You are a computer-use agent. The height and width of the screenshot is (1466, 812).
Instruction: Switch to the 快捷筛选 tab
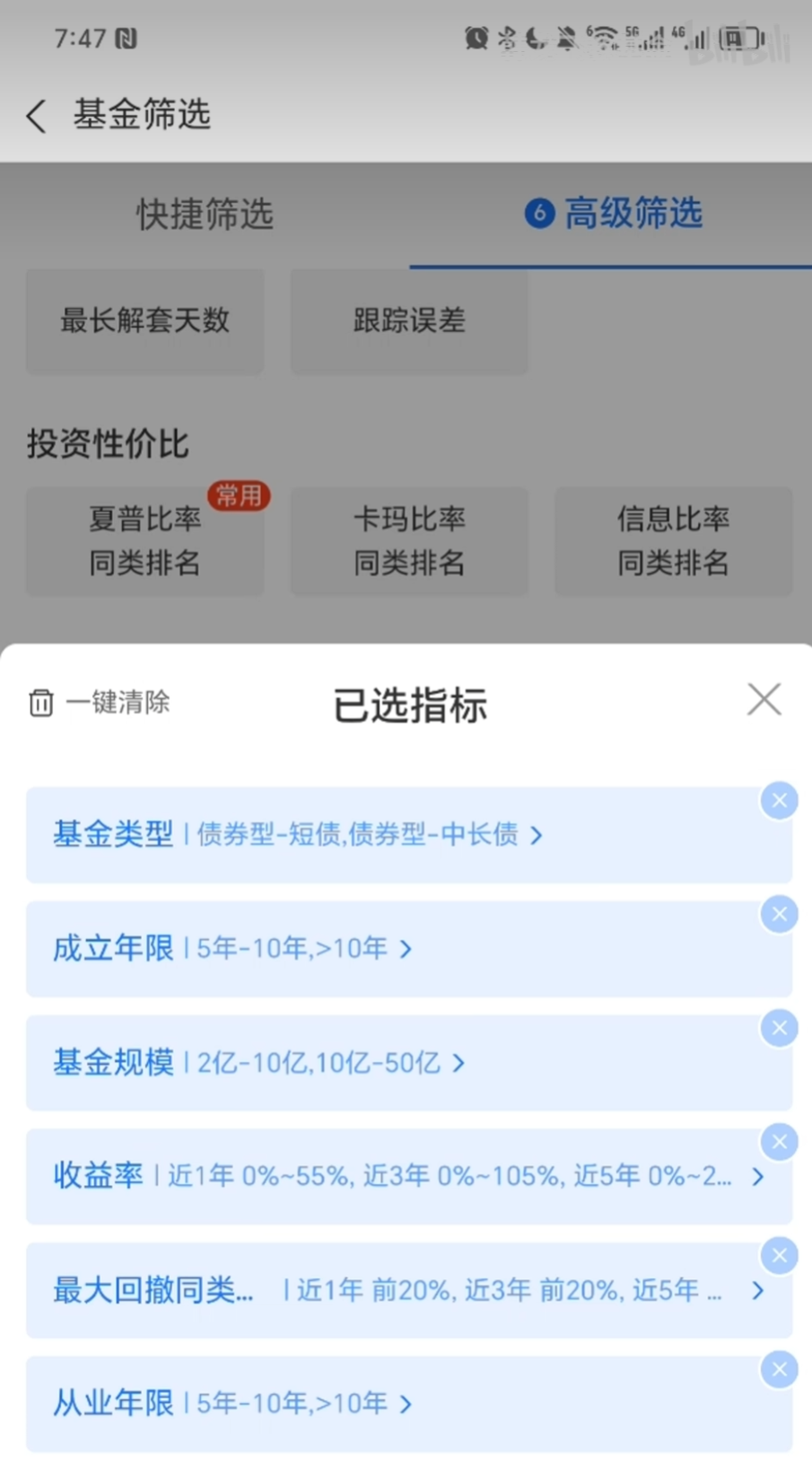(204, 215)
